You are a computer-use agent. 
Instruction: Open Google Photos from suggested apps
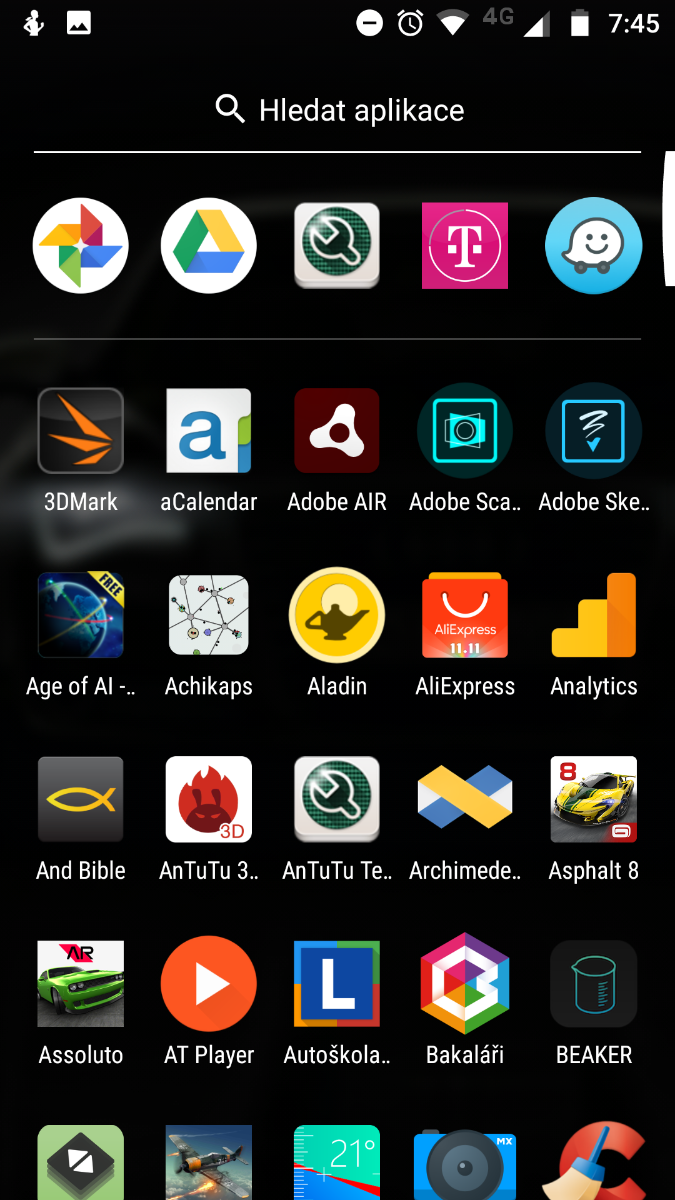point(80,245)
